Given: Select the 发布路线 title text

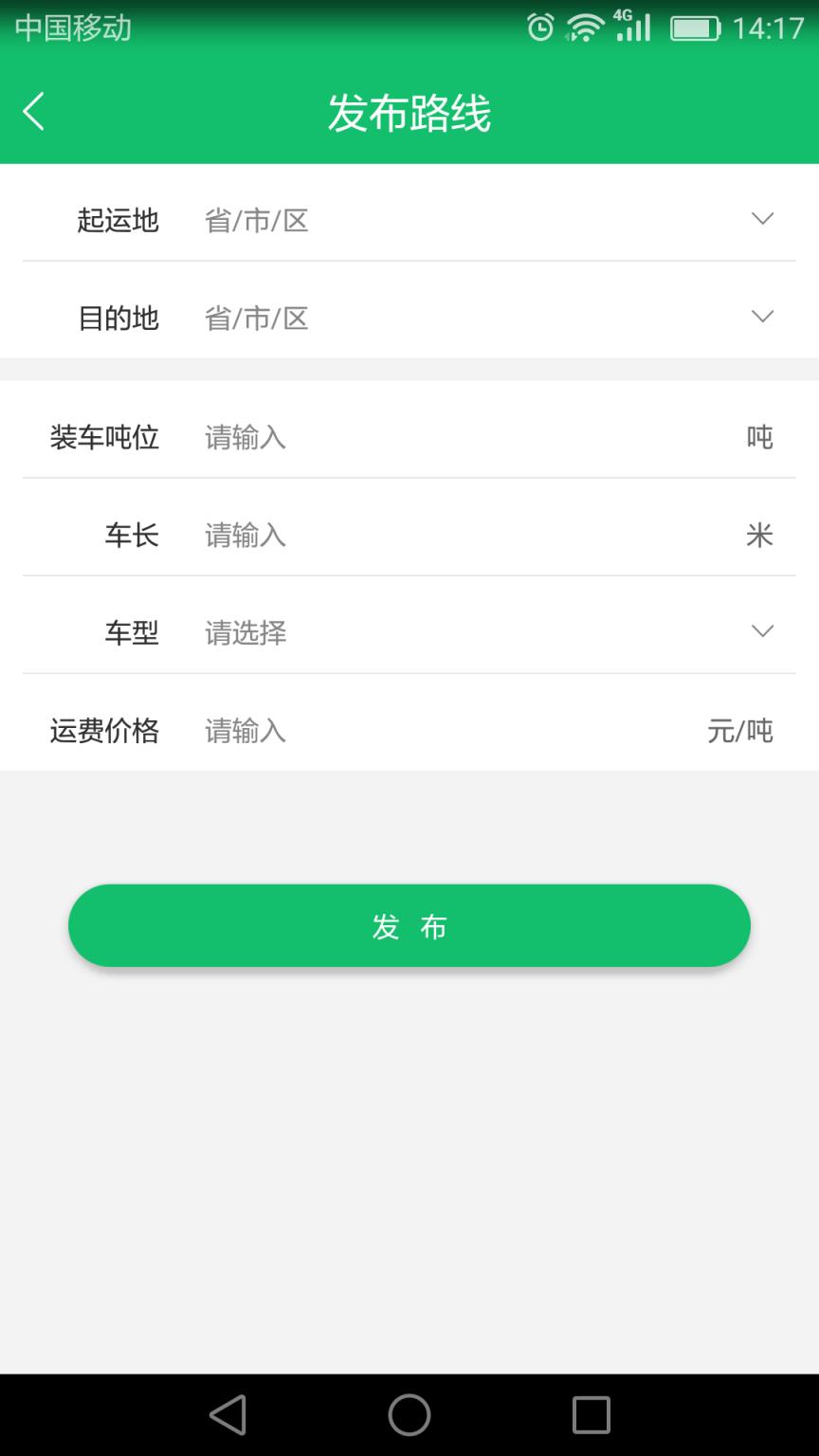Looking at the screenshot, I should 409,111.
